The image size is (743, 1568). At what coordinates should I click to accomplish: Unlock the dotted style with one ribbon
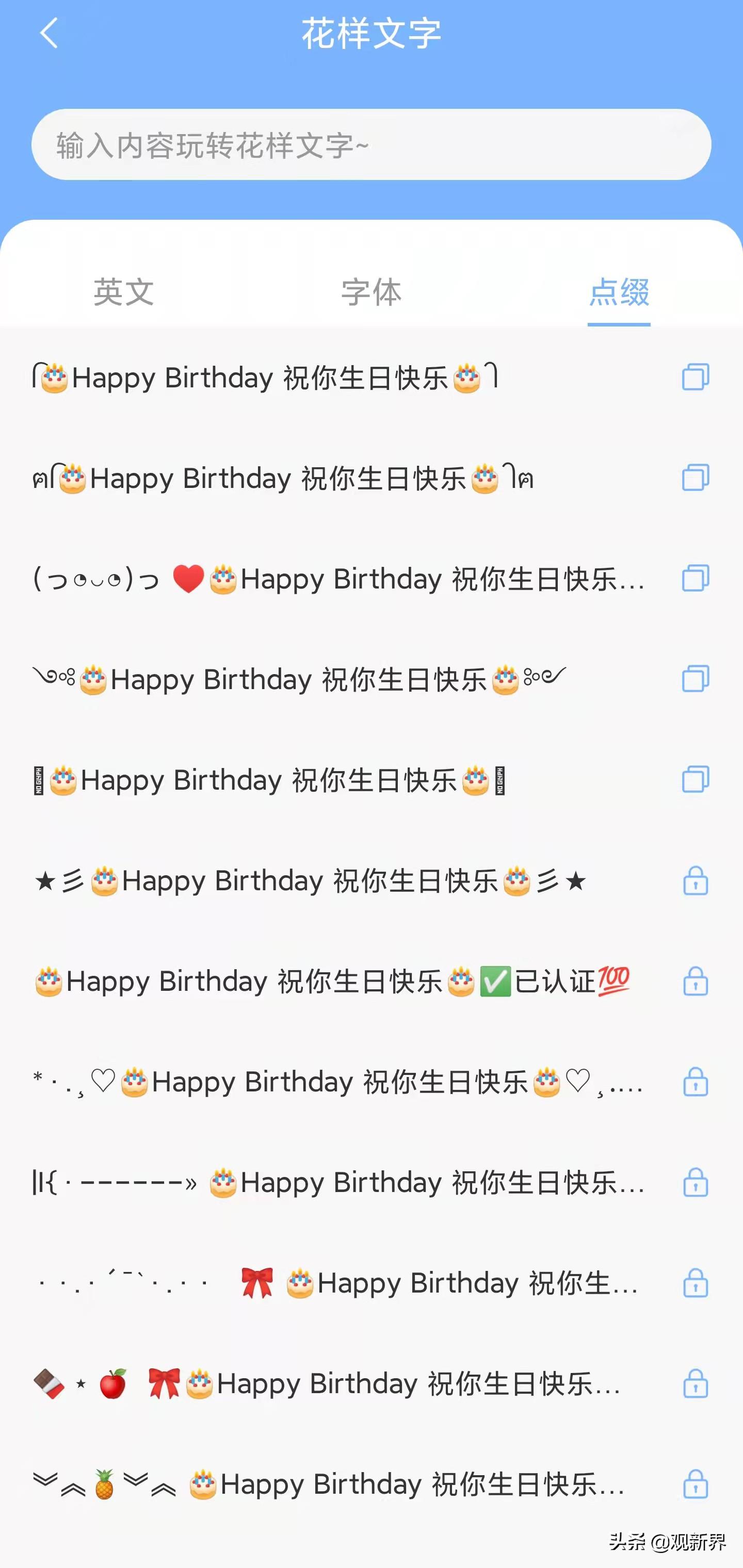tap(695, 1283)
